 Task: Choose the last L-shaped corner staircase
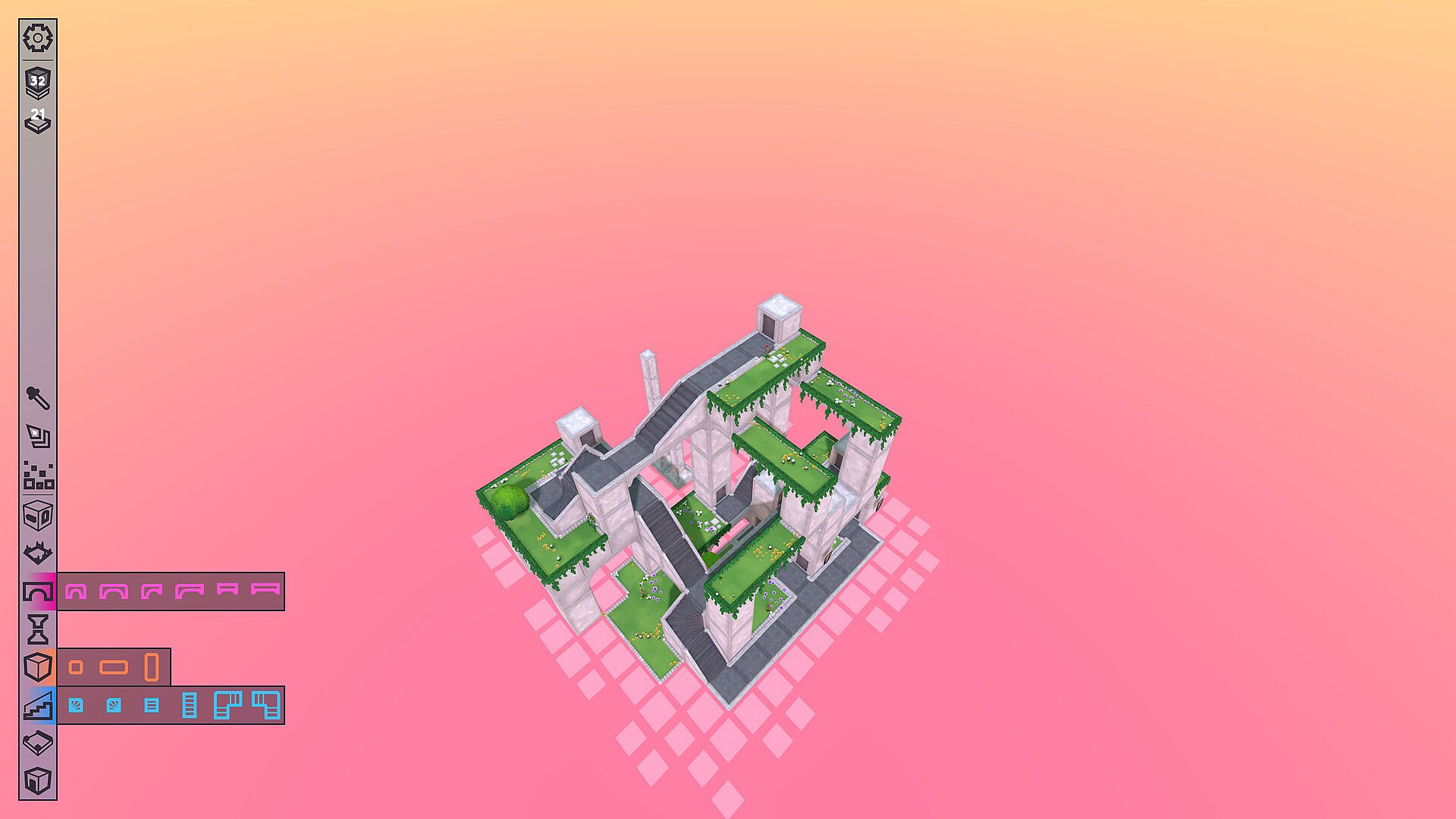click(265, 706)
